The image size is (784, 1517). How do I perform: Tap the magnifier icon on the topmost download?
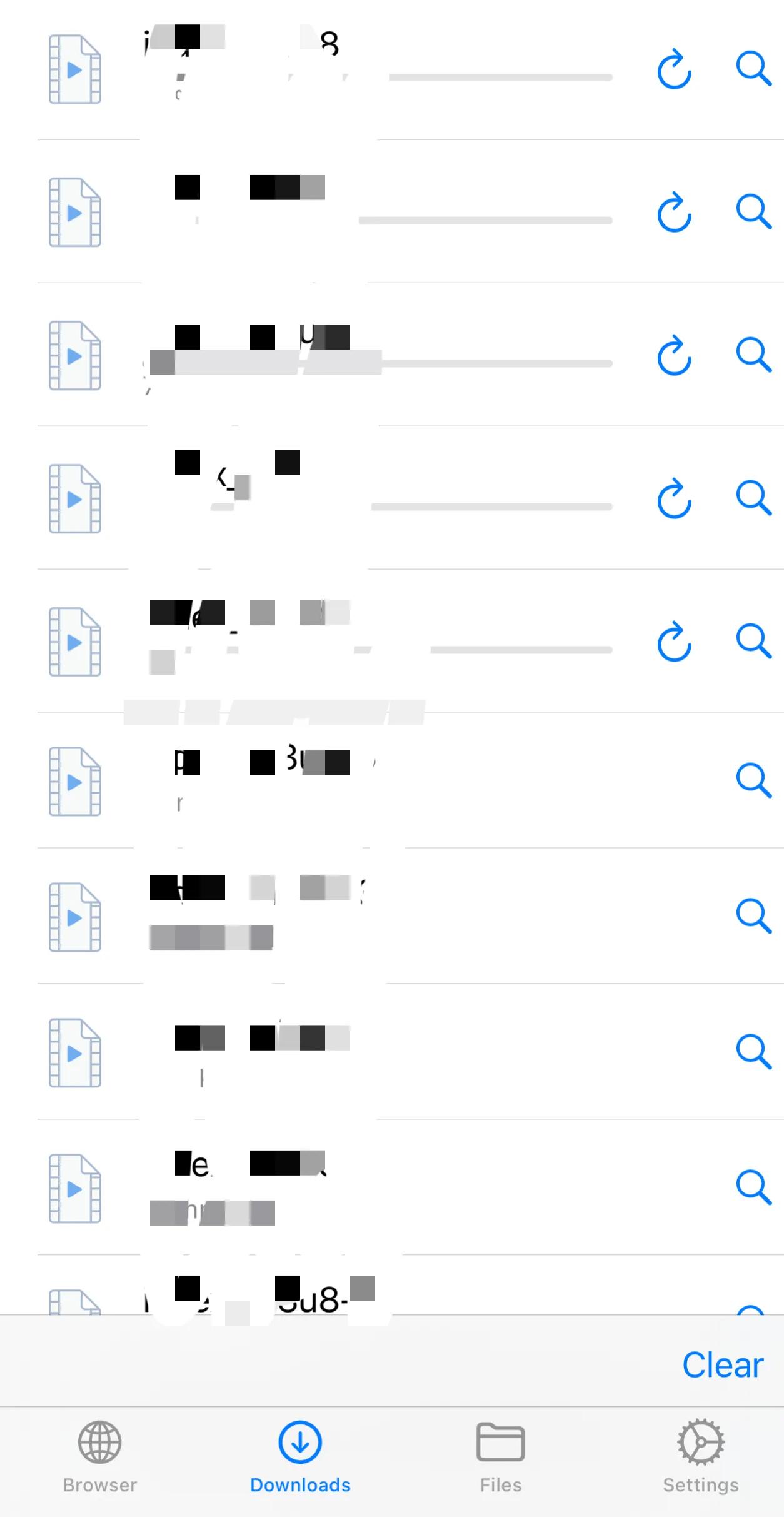(753, 68)
